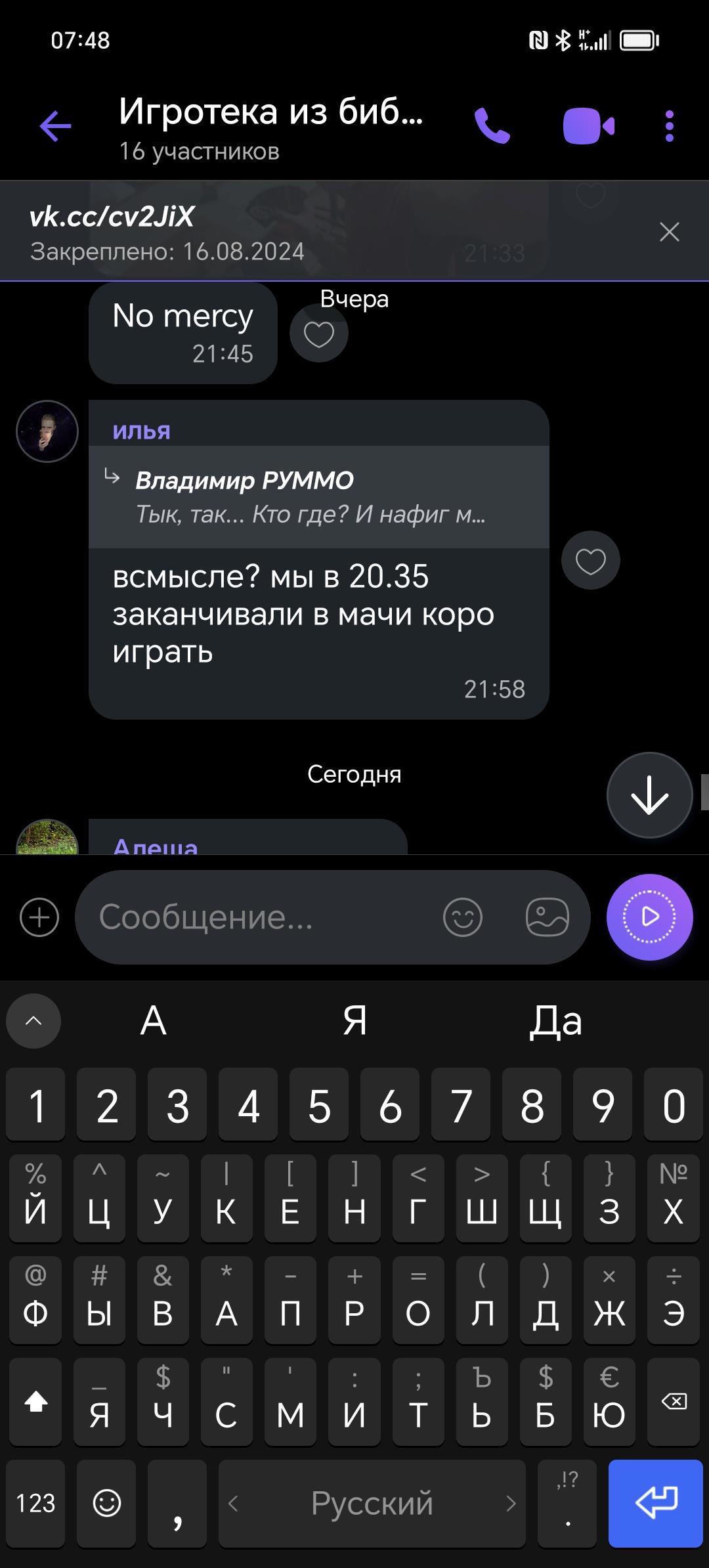Dismiss the pinned message banner

pos(669,232)
